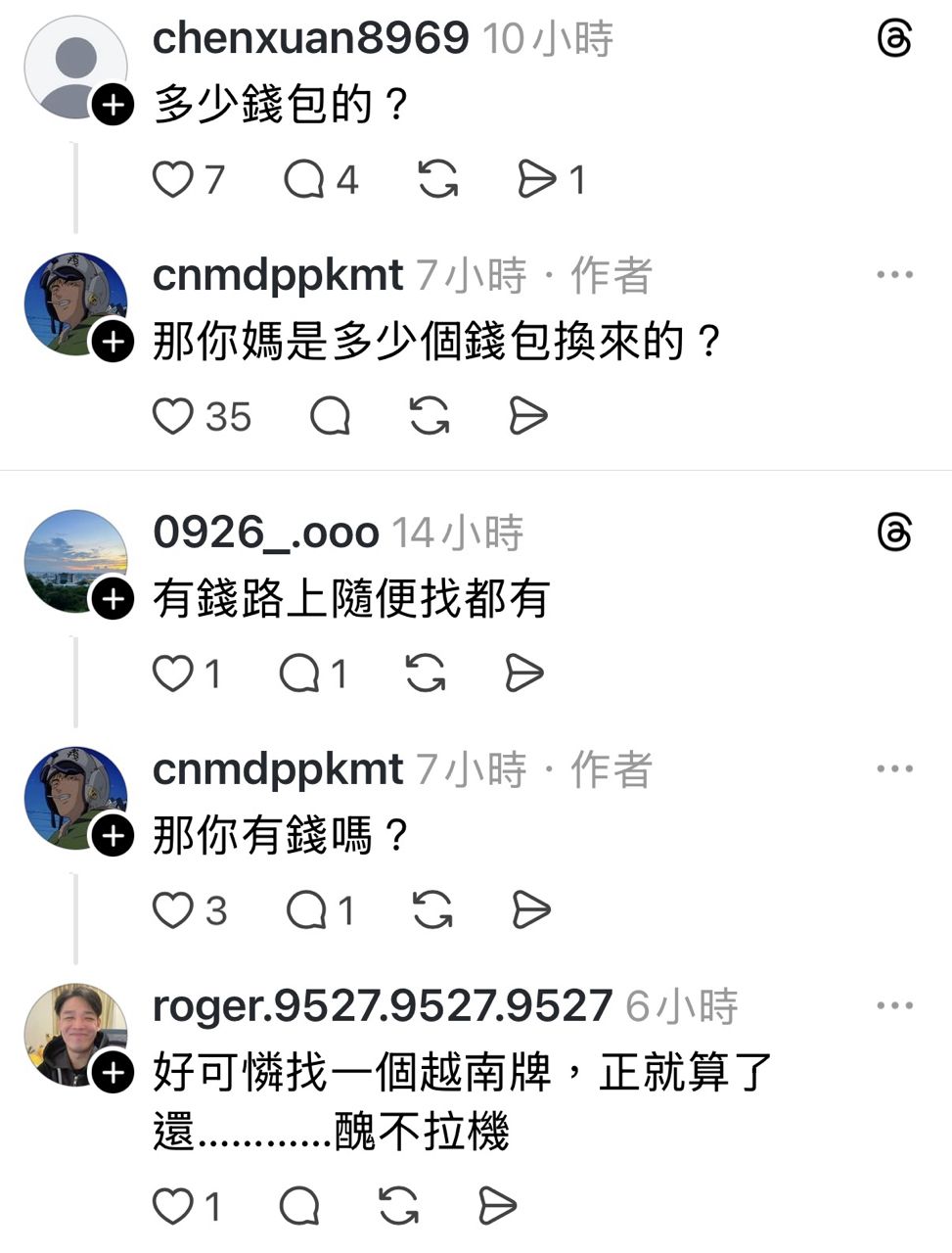Like the reply '那你有錢嗎？'

pyautogui.click(x=173, y=911)
